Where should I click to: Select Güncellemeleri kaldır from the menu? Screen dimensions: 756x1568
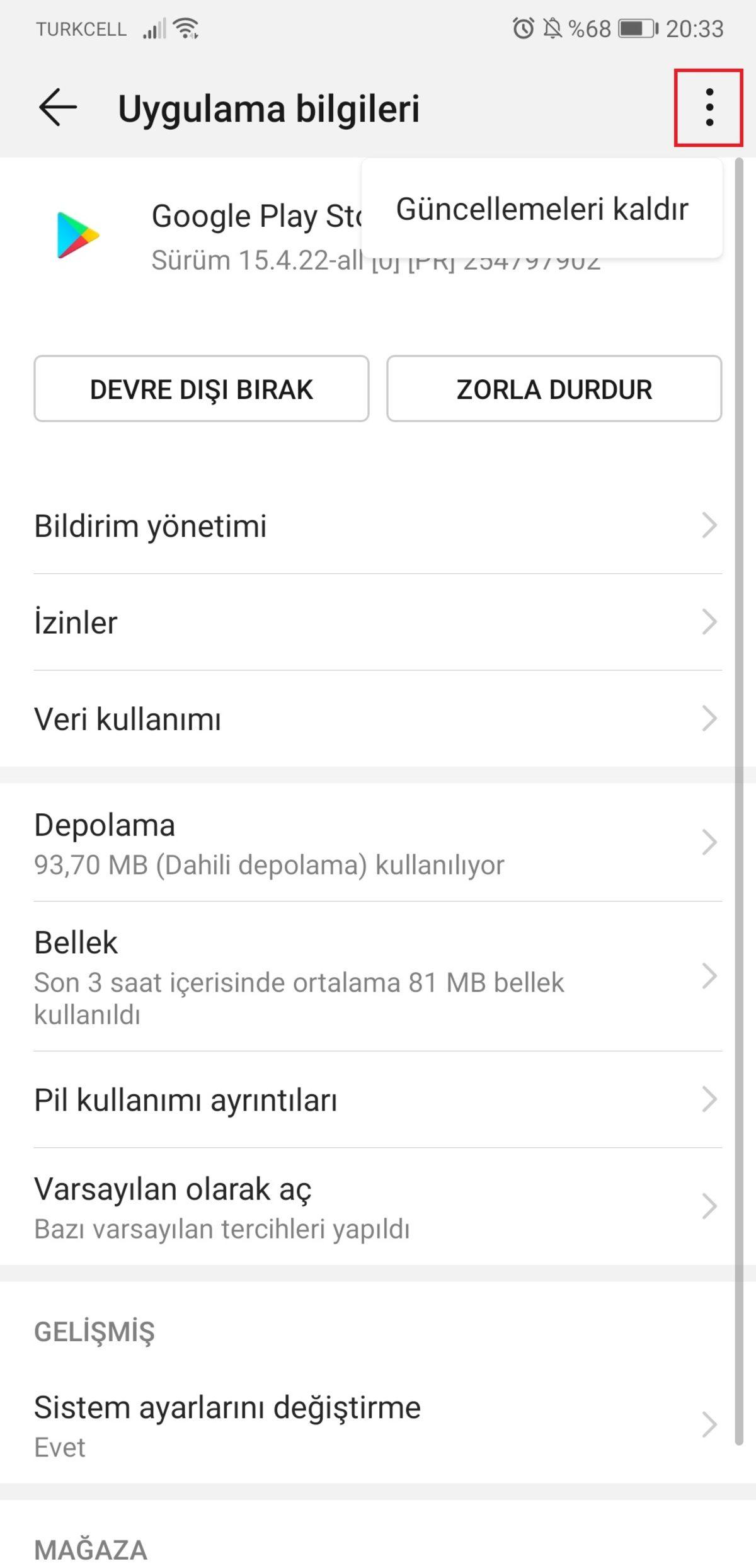542,210
